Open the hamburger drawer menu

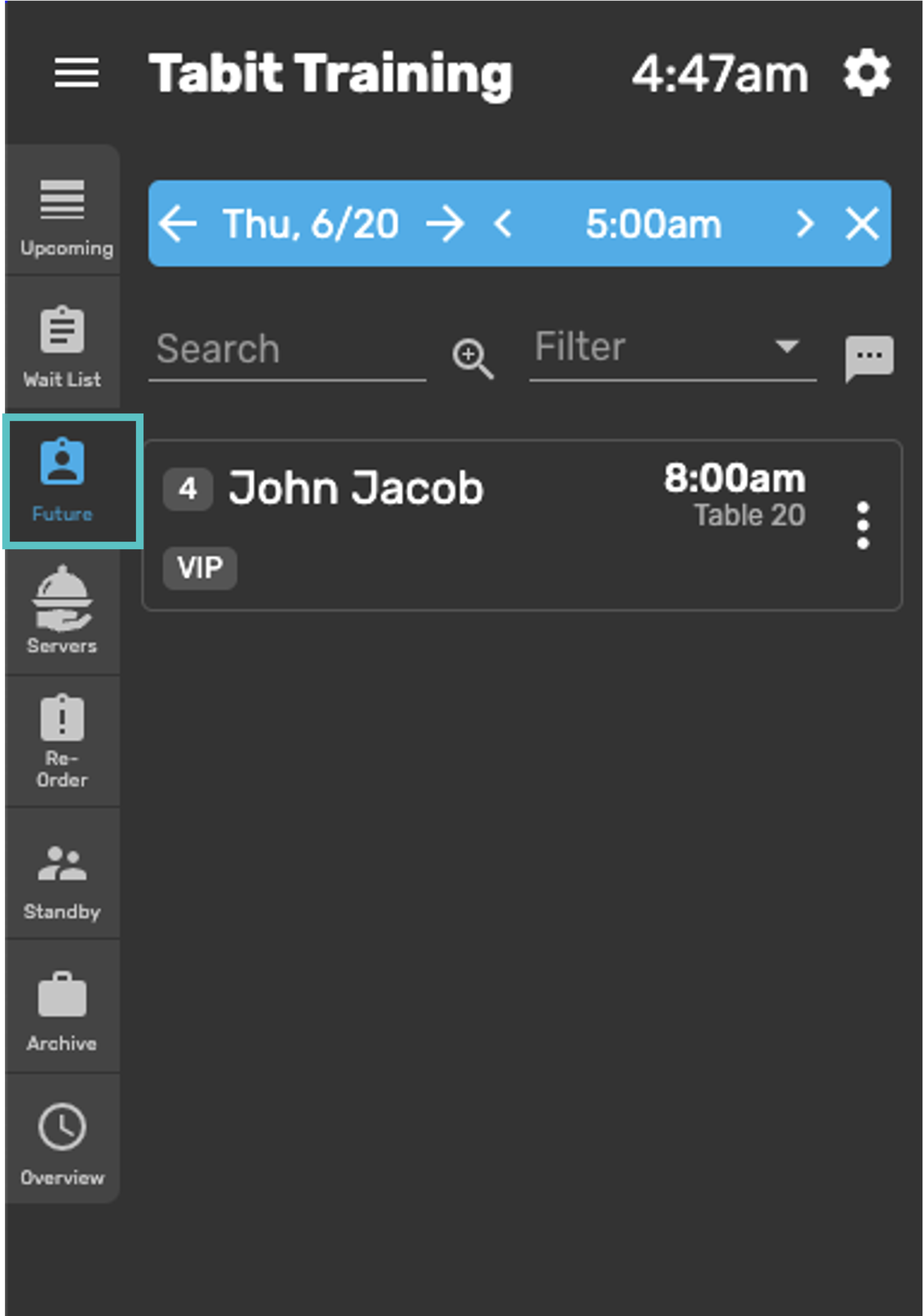(x=76, y=73)
